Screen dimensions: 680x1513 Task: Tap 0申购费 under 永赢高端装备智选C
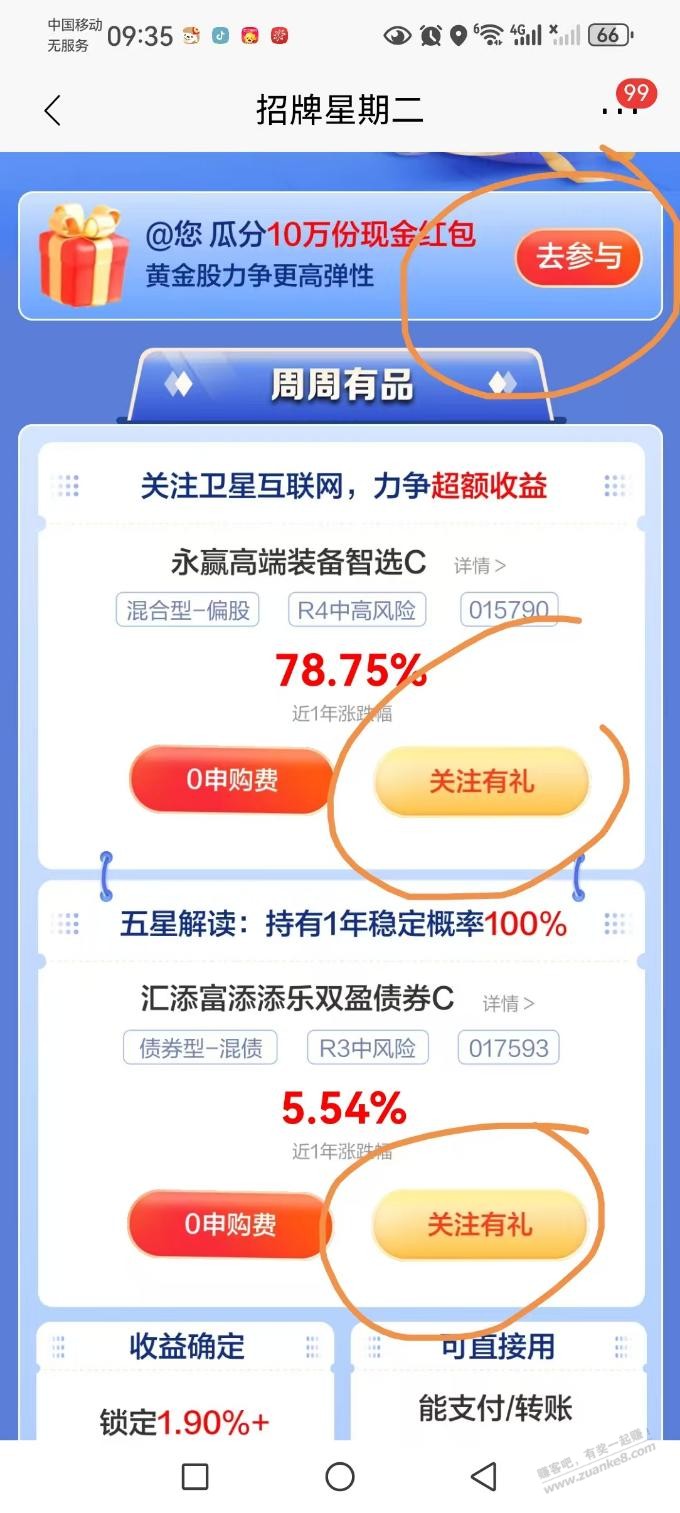(x=231, y=781)
